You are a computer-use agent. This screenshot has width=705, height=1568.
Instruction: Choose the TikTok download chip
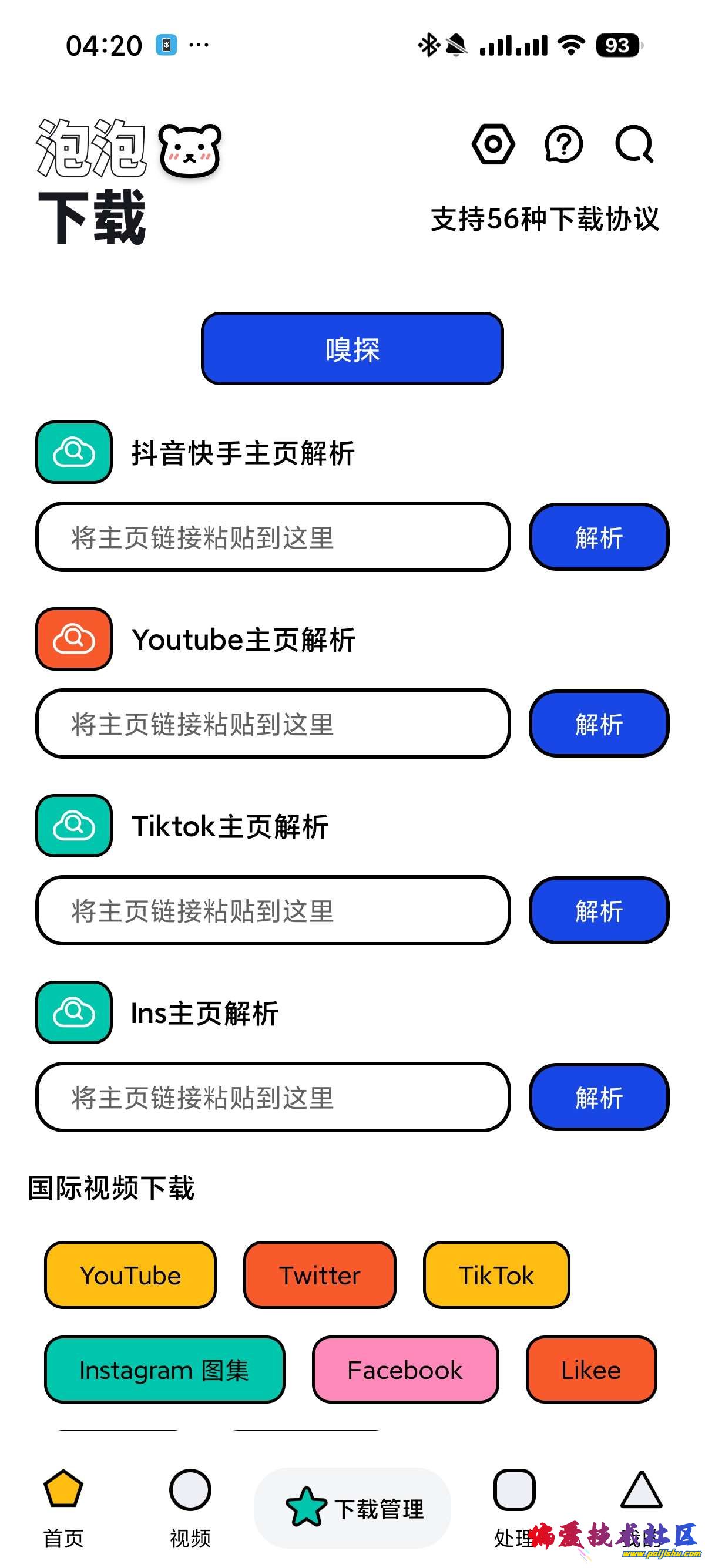pyautogui.click(x=496, y=1275)
